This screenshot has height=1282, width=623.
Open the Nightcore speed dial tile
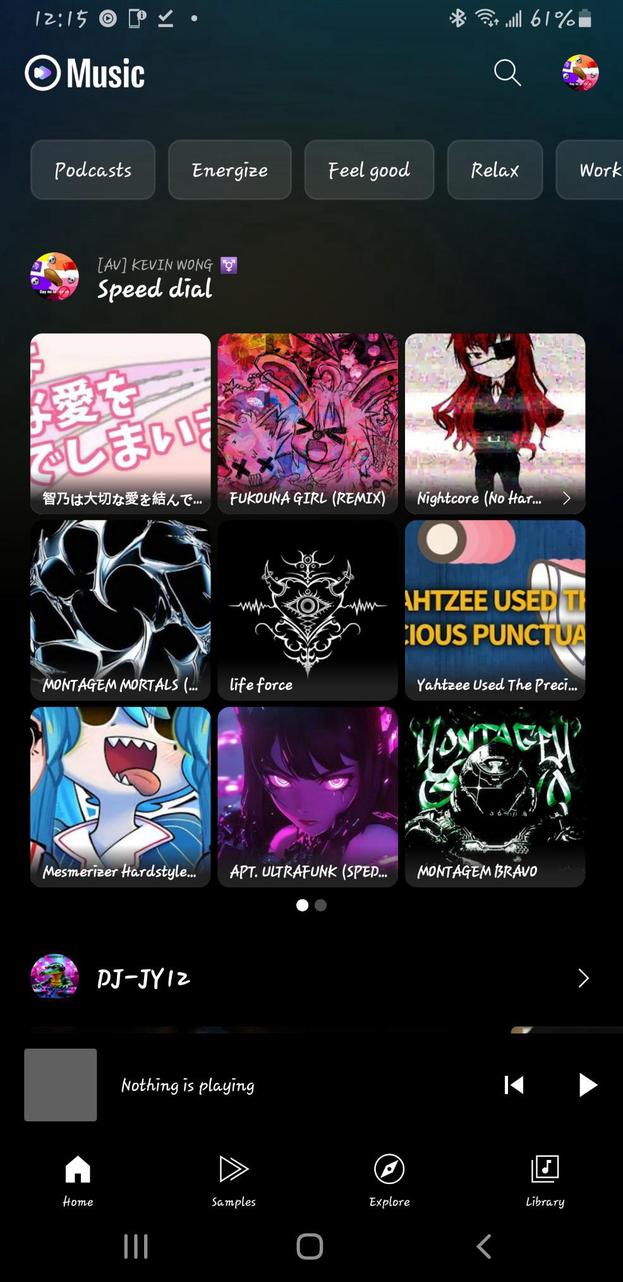coord(495,422)
